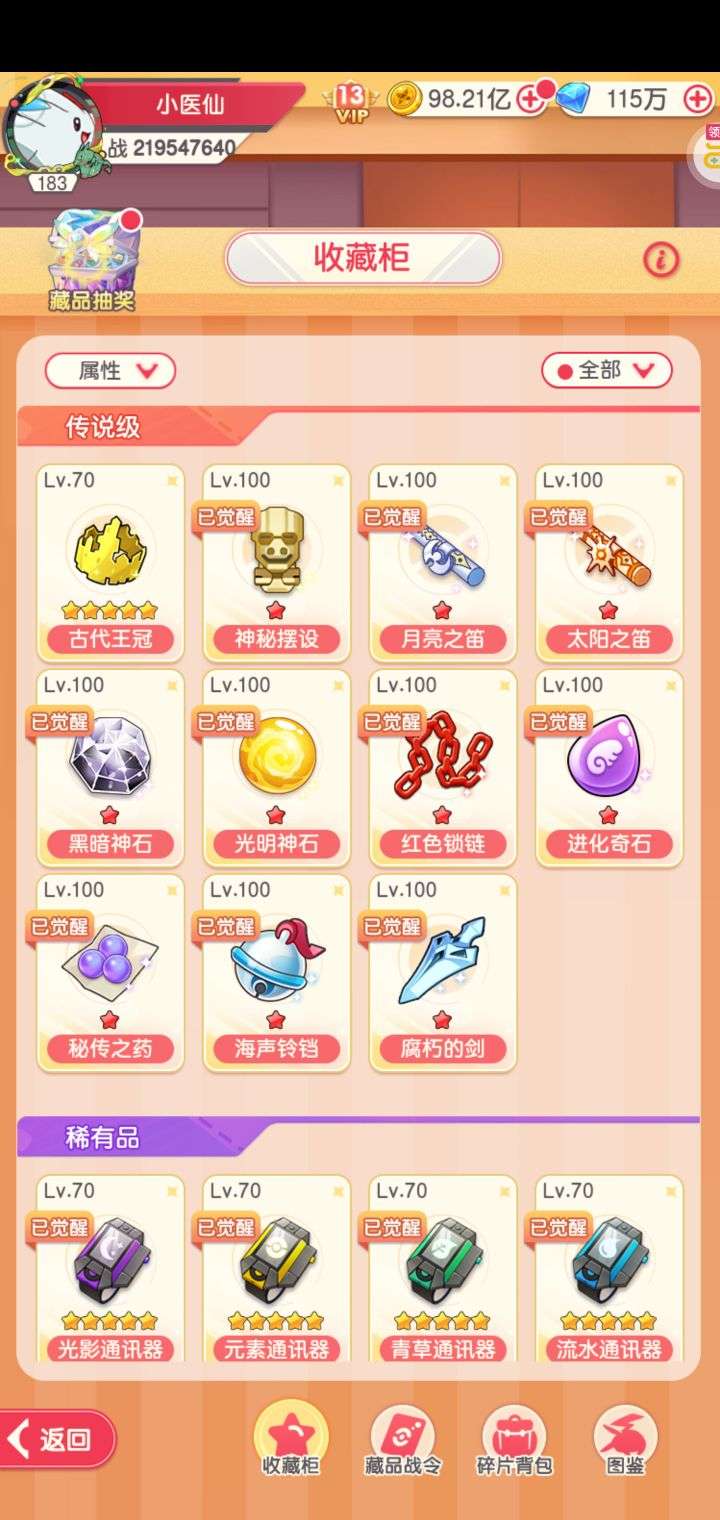Expand the 属性 dropdown filter
720x1520 pixels.
coord(110,371)
